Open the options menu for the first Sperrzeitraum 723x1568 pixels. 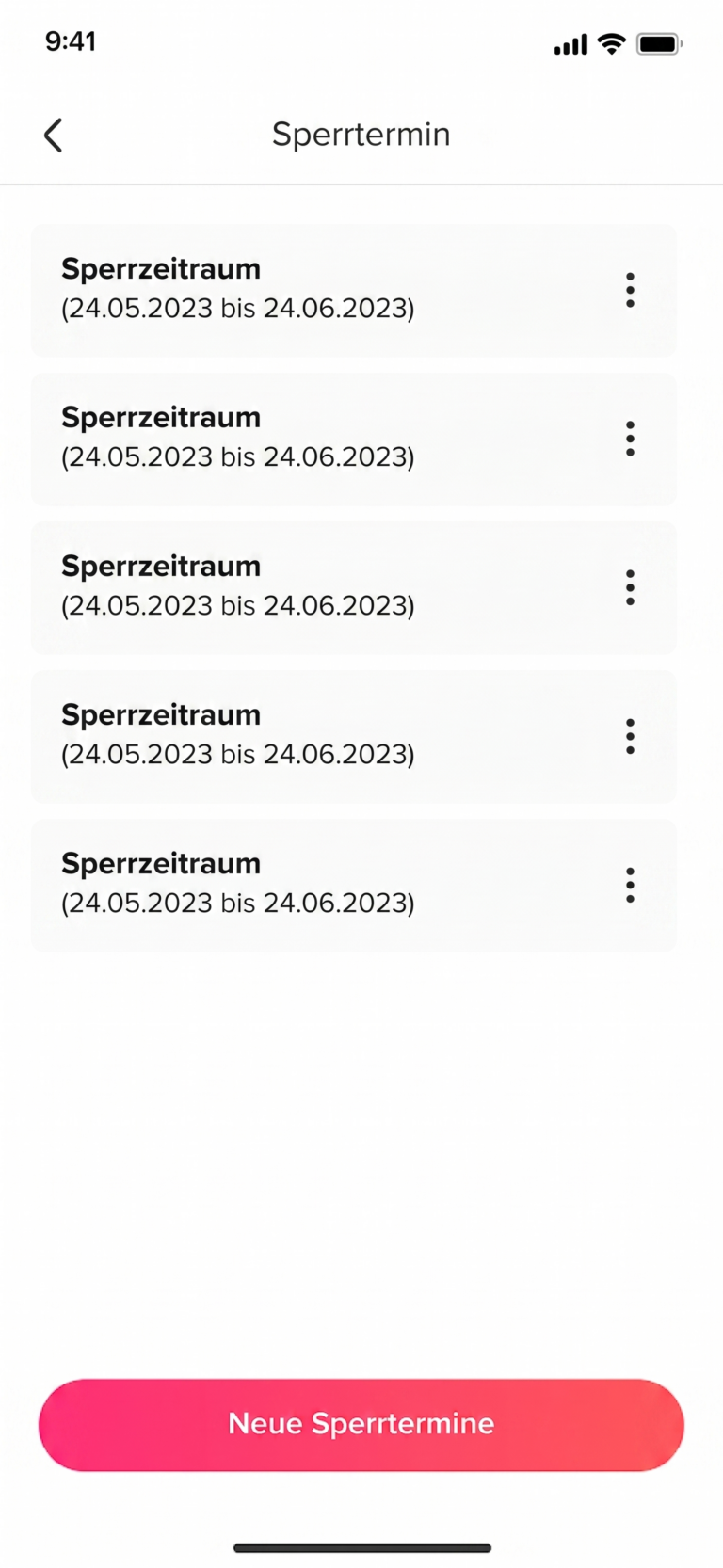point(630,290)
